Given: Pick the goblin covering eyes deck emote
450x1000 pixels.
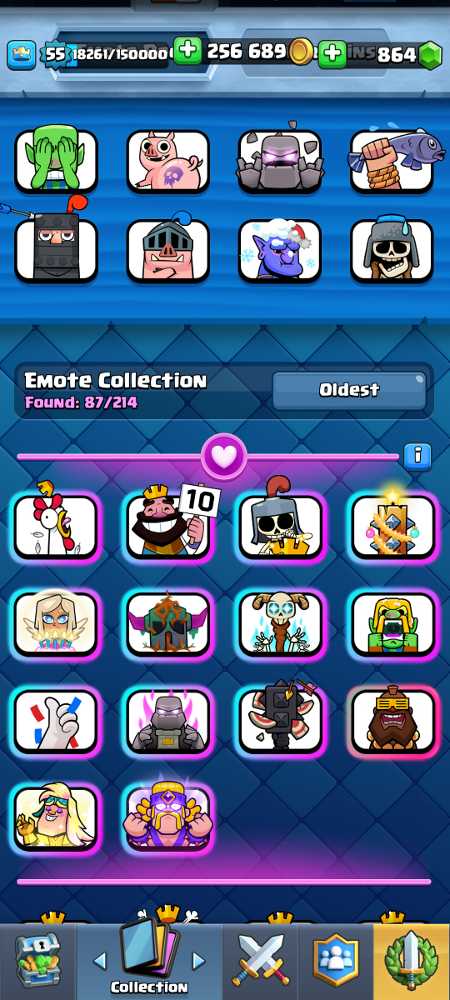Looking at the screenshot, I should click(x=56, y=161).
